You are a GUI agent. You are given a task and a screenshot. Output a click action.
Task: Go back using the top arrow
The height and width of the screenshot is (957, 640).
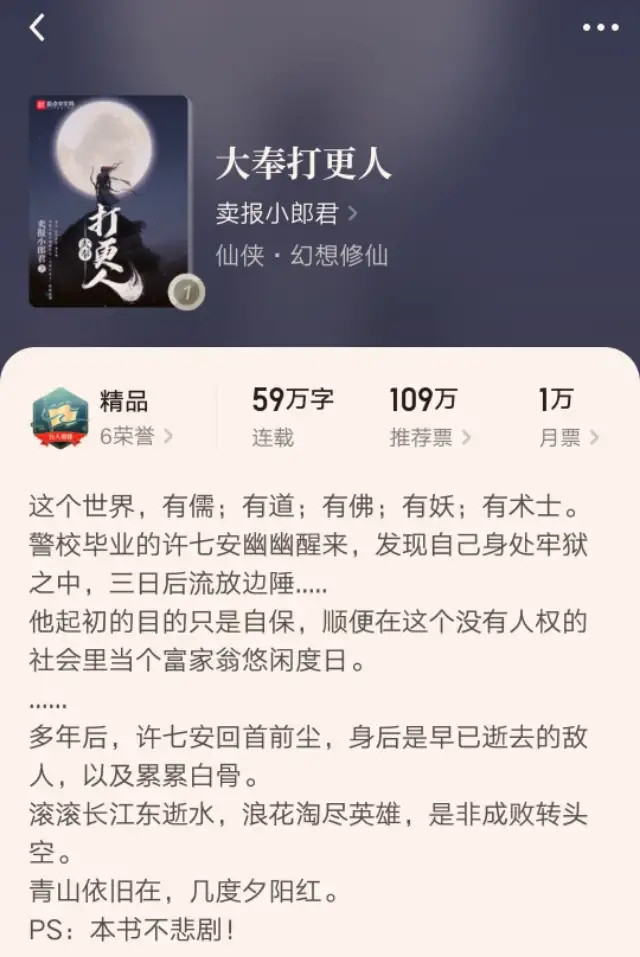[x=37, y=28]
